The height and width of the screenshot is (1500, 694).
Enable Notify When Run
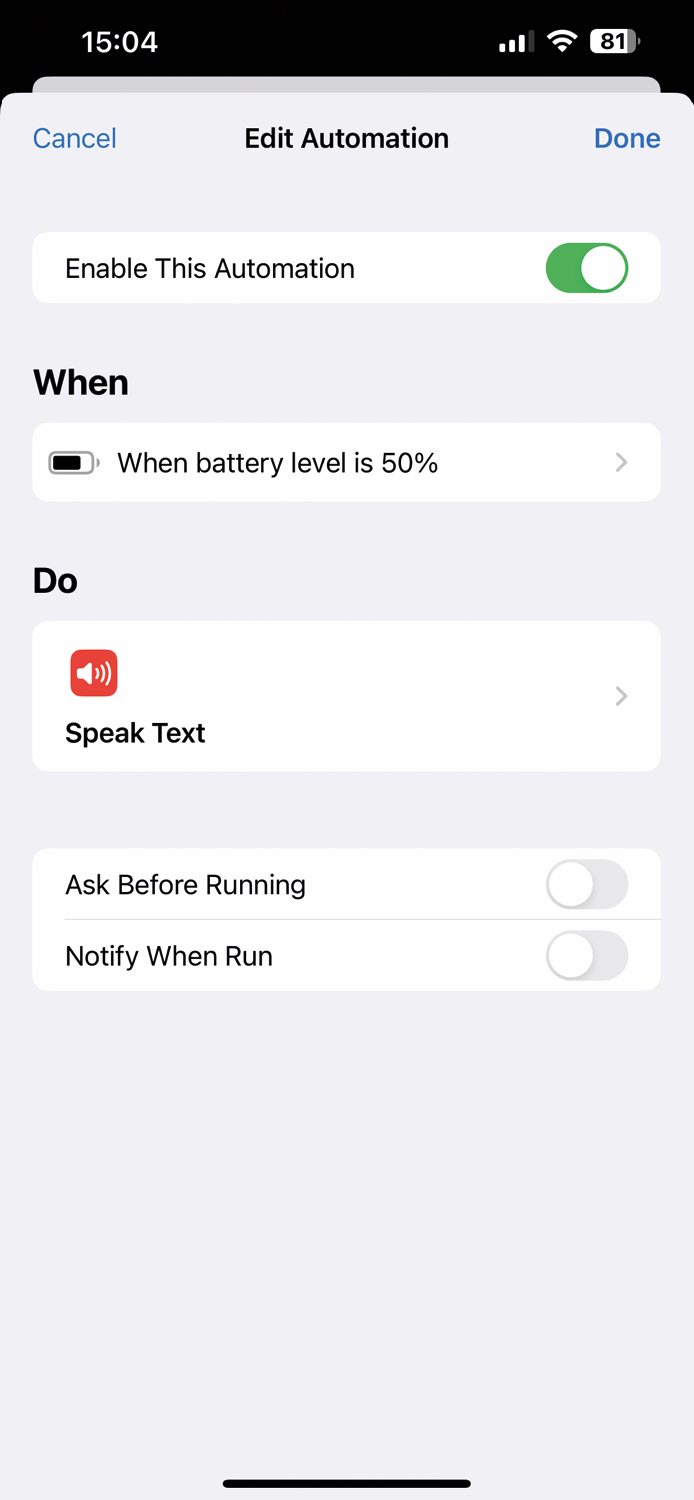(x=586, y=956)
